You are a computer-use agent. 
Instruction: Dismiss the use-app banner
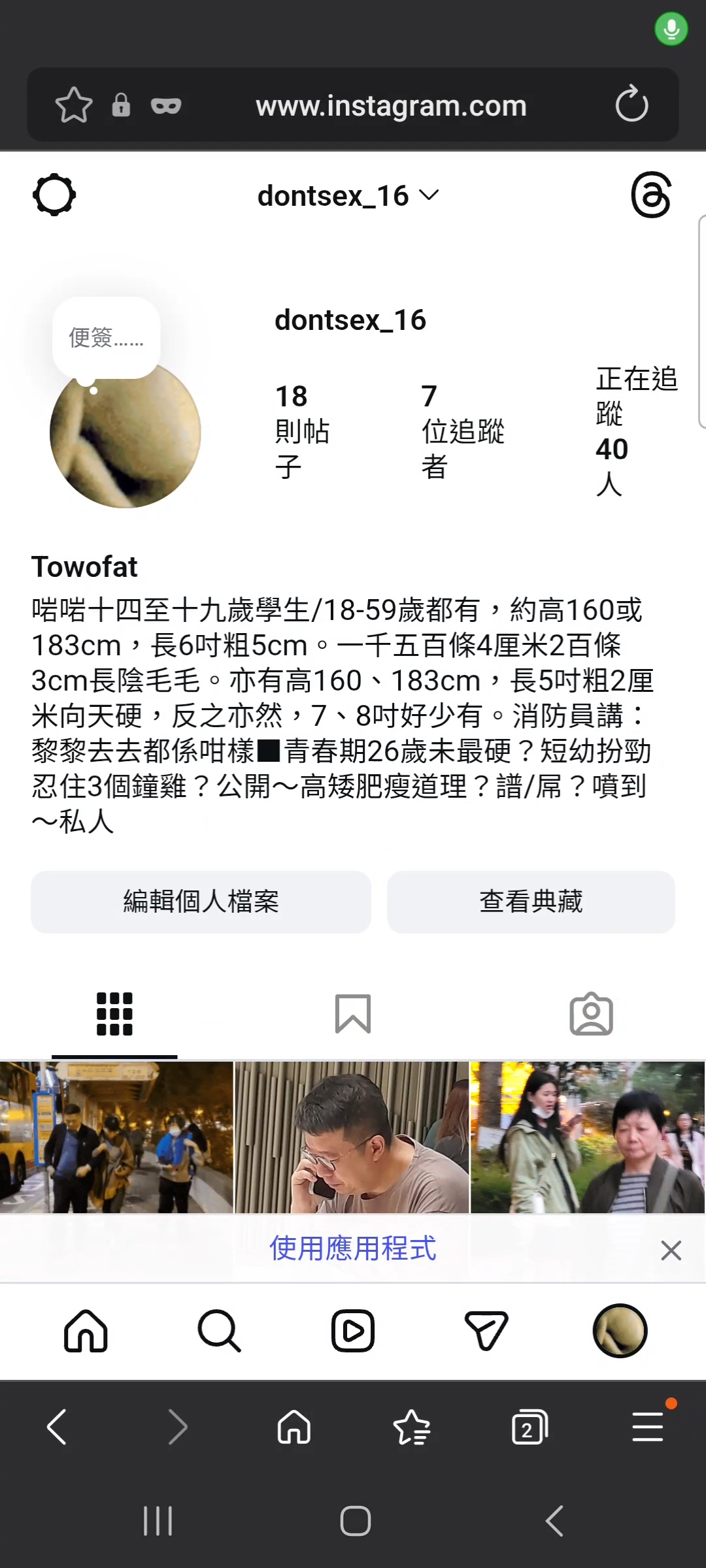(671, 1250)
